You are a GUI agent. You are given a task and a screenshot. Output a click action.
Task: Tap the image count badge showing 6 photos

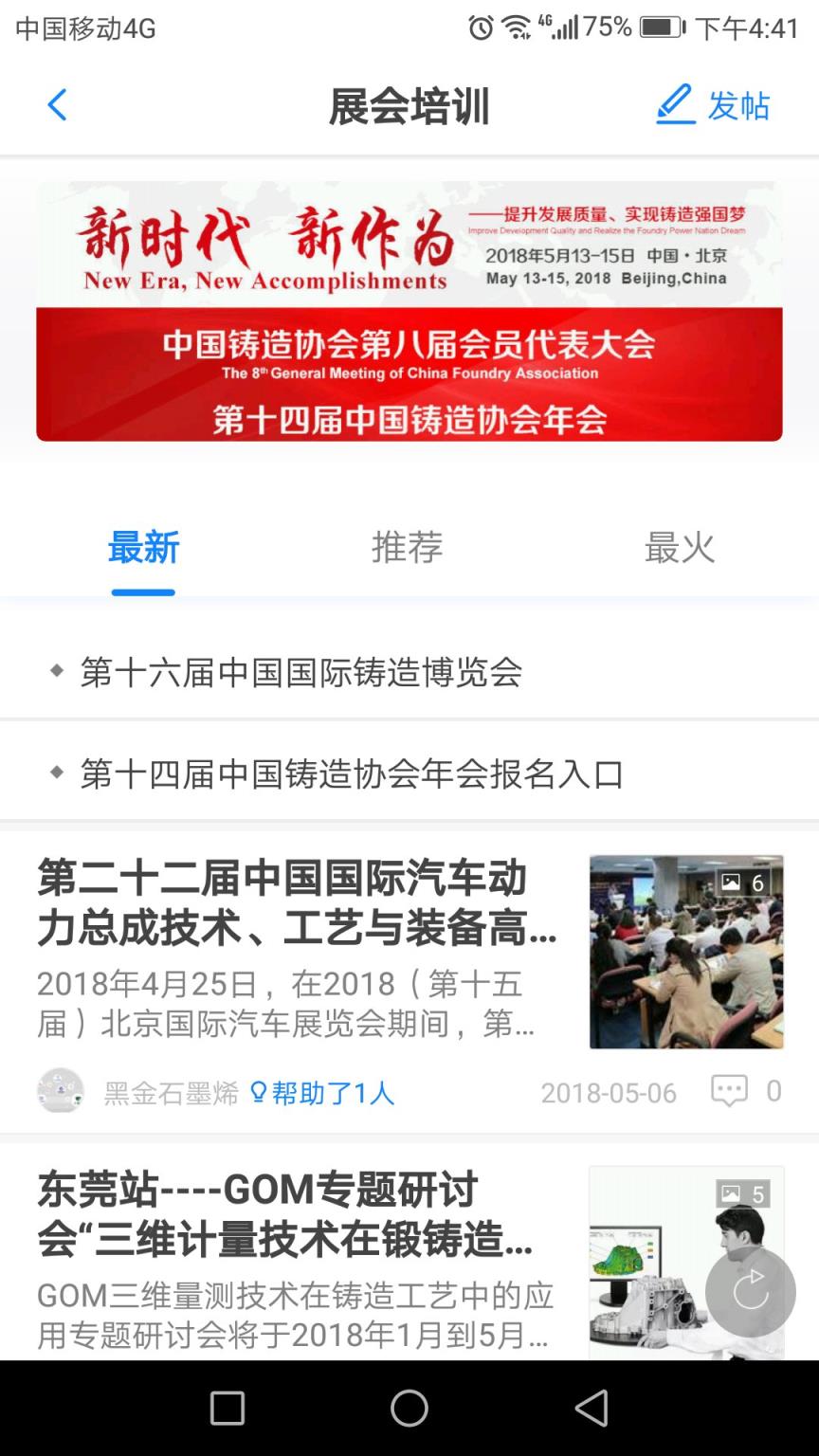[x=743, y=883]
